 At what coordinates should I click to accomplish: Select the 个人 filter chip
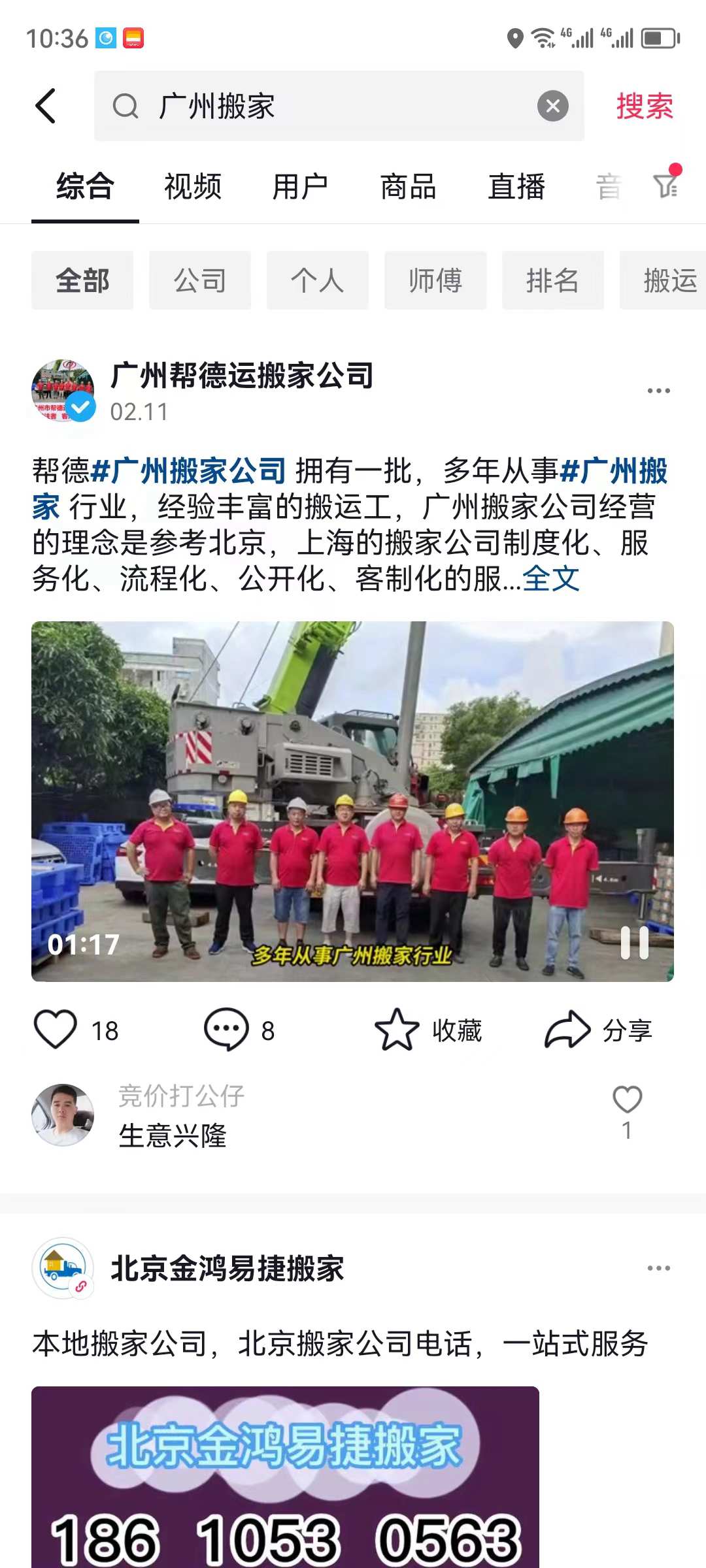[x=318, y=281]
